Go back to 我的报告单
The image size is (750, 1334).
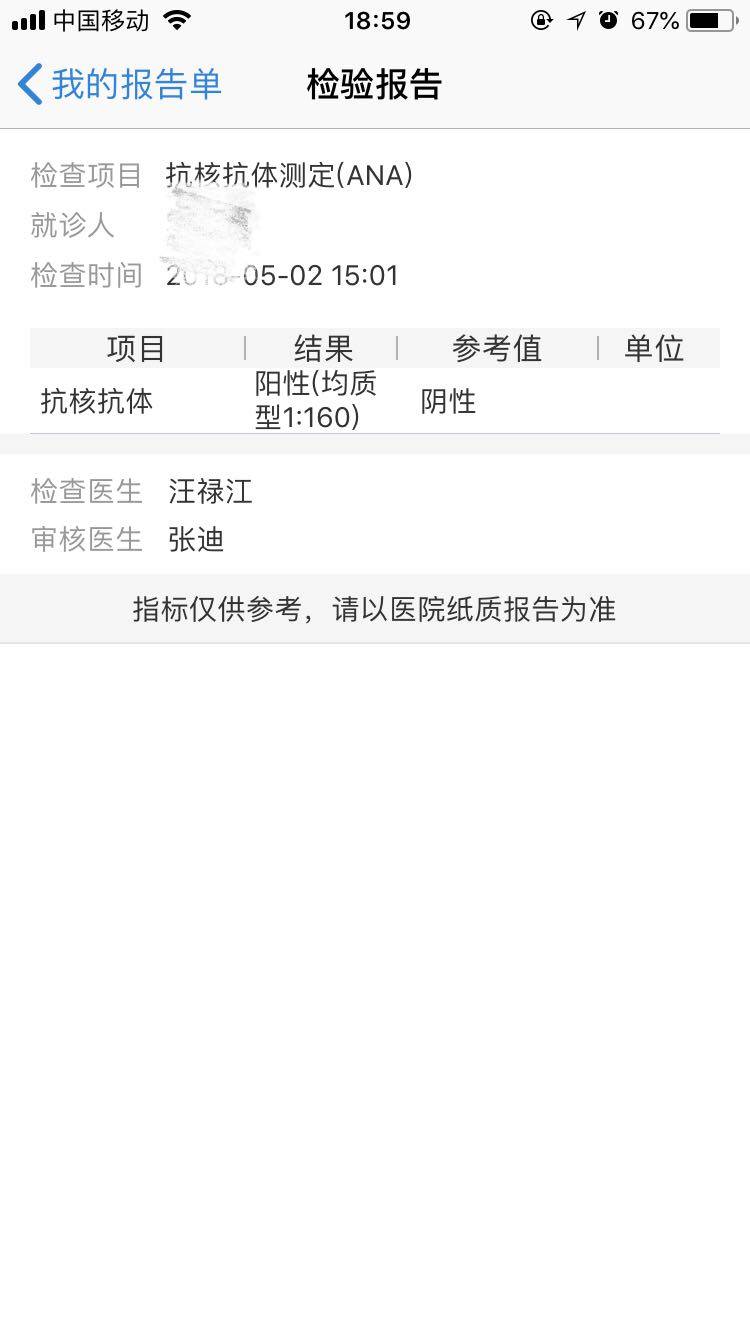[x=120, y=85]
